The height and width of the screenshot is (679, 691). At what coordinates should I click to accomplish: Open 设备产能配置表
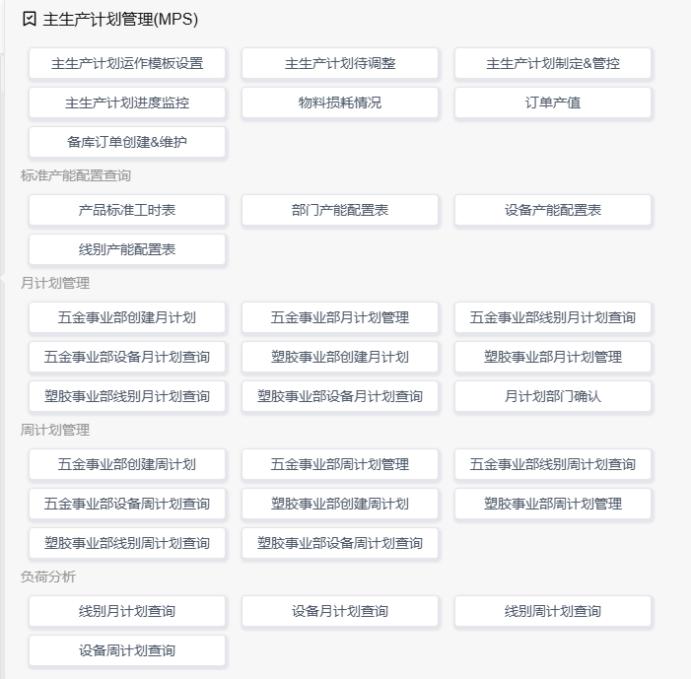click(x=553, y=211)
